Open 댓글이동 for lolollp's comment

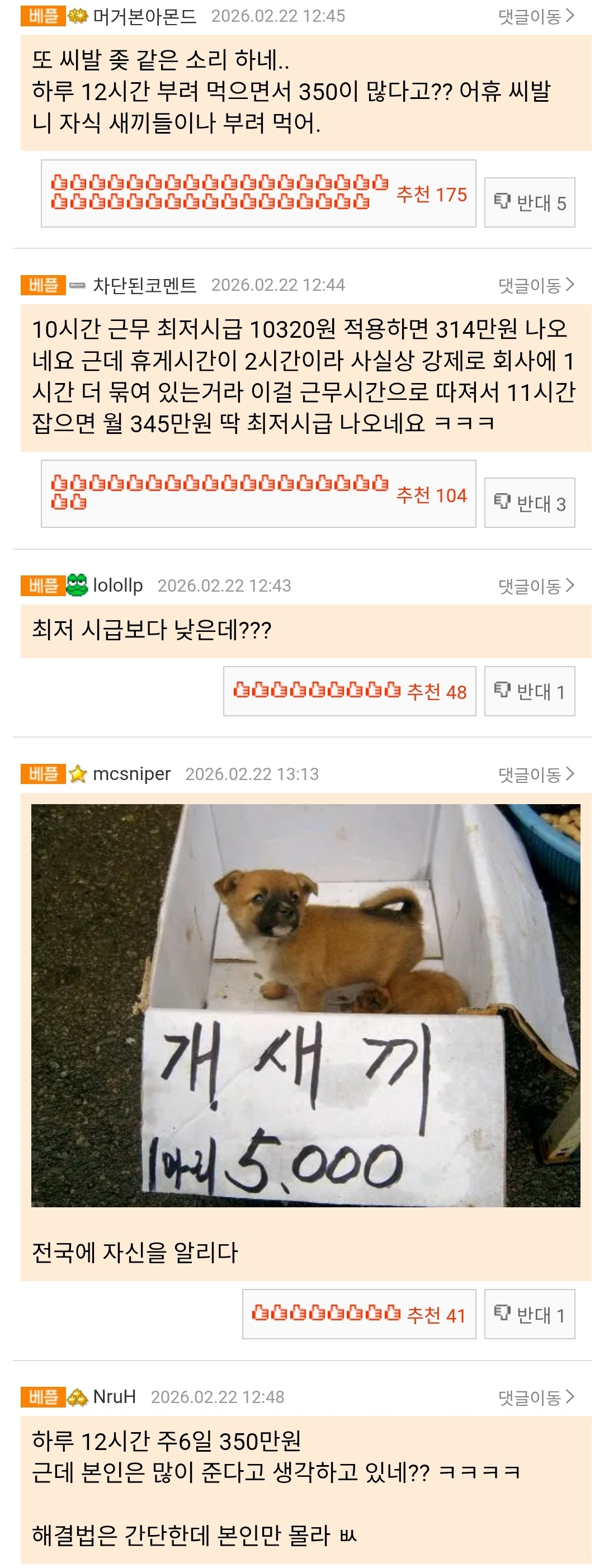536,585
